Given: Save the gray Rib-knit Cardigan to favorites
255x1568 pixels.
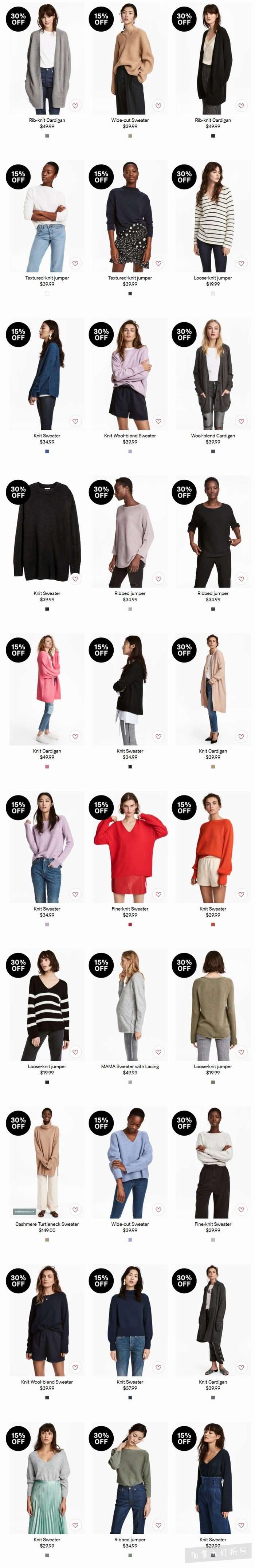Looking at the screenshot, I should tap(75, 106).
